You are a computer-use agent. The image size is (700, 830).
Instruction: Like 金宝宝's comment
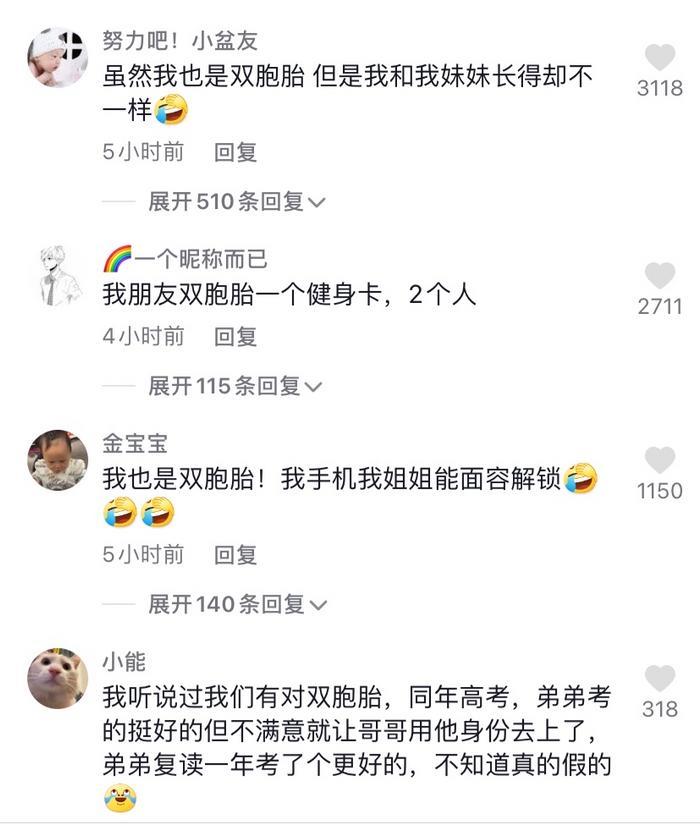tap(659, 461)
